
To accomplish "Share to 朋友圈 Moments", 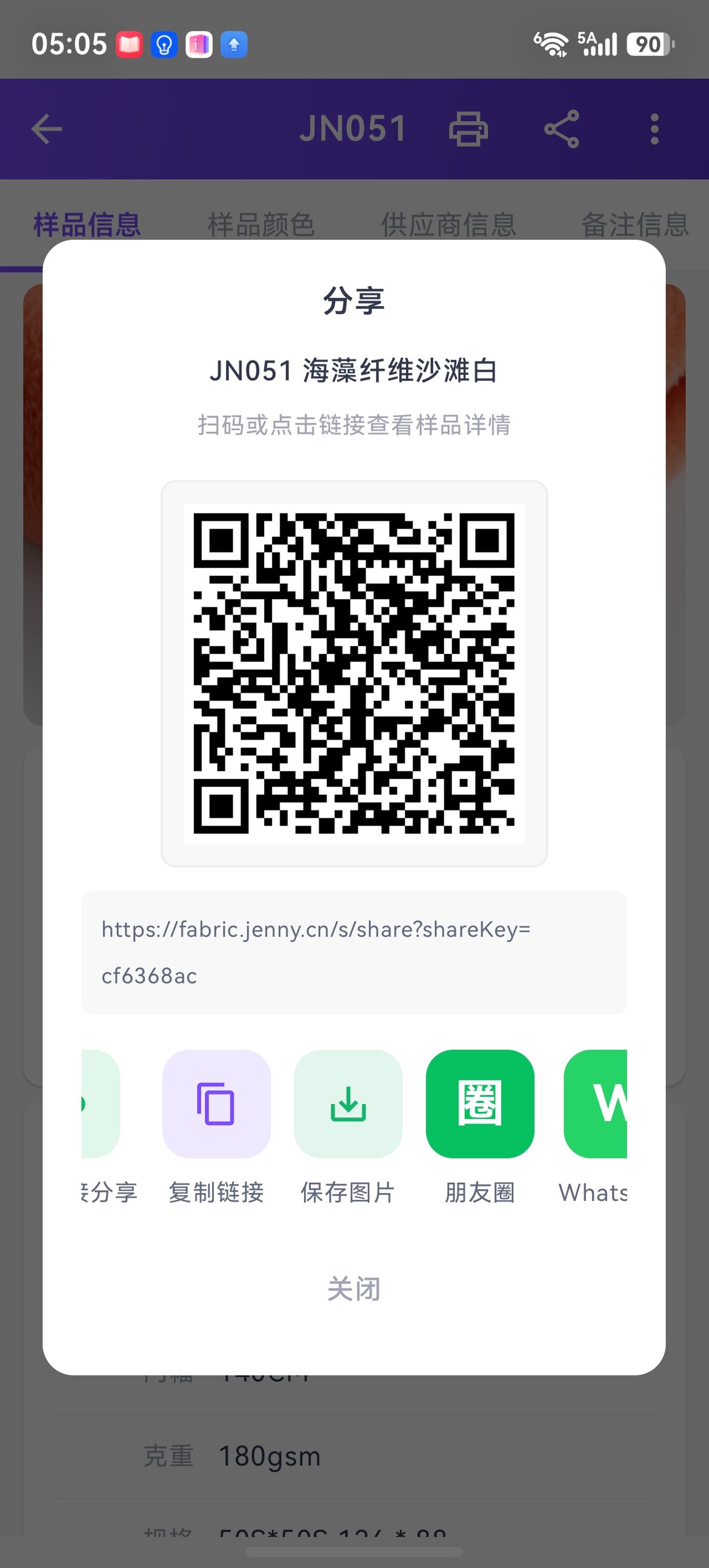I will [480, 1104].
